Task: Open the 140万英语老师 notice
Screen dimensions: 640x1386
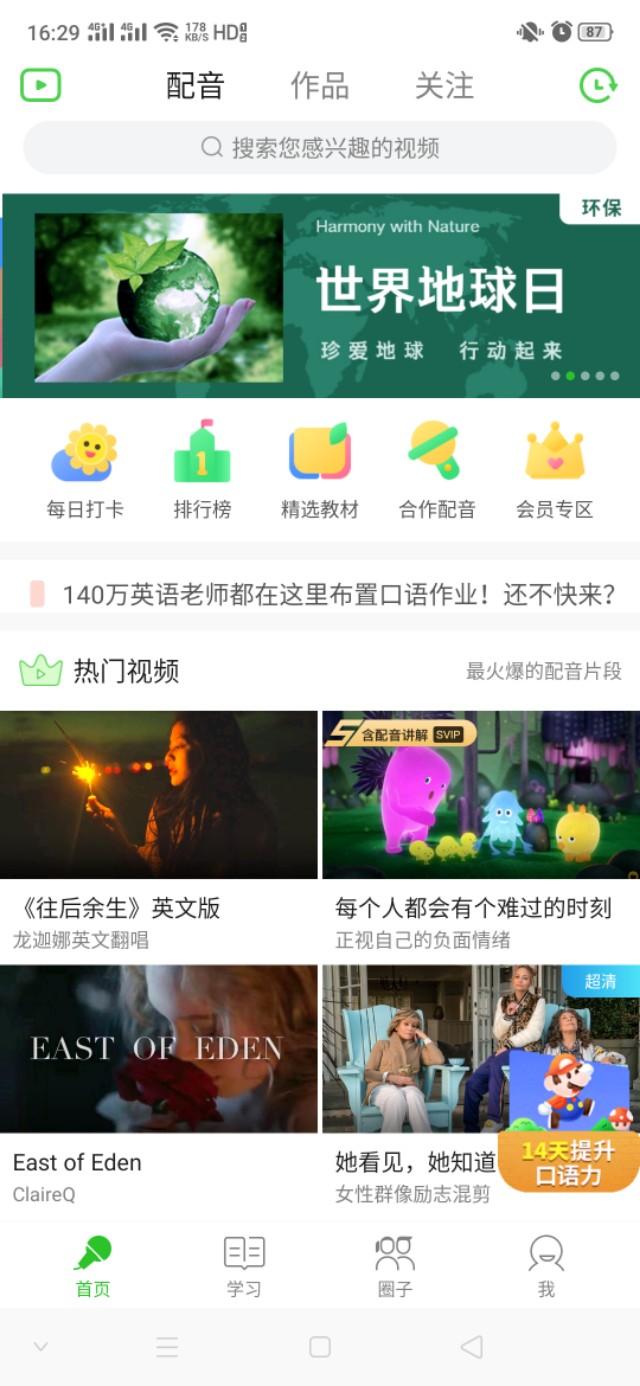Action: point(320,594)
